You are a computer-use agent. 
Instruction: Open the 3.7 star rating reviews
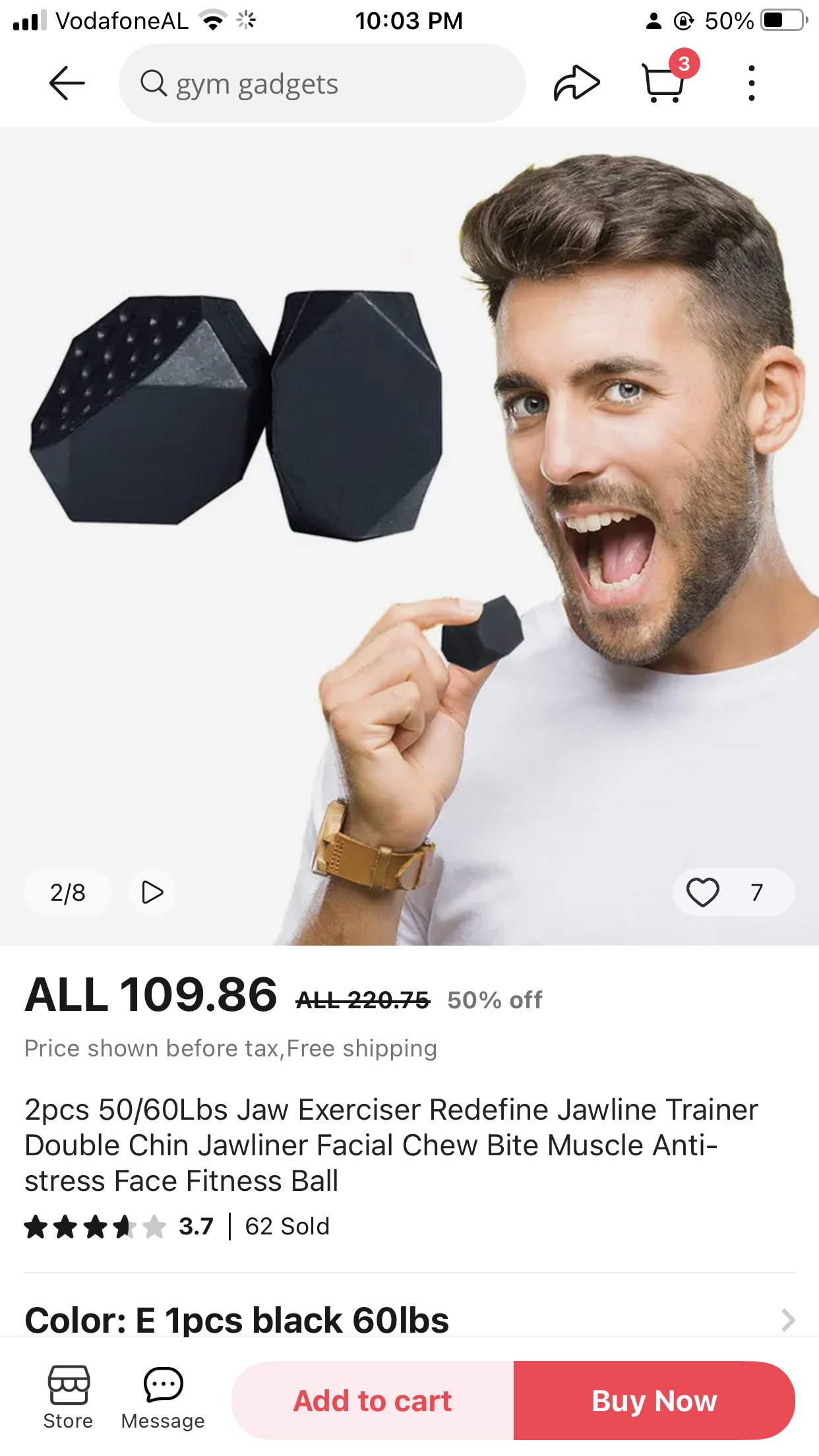[119, 1227]
